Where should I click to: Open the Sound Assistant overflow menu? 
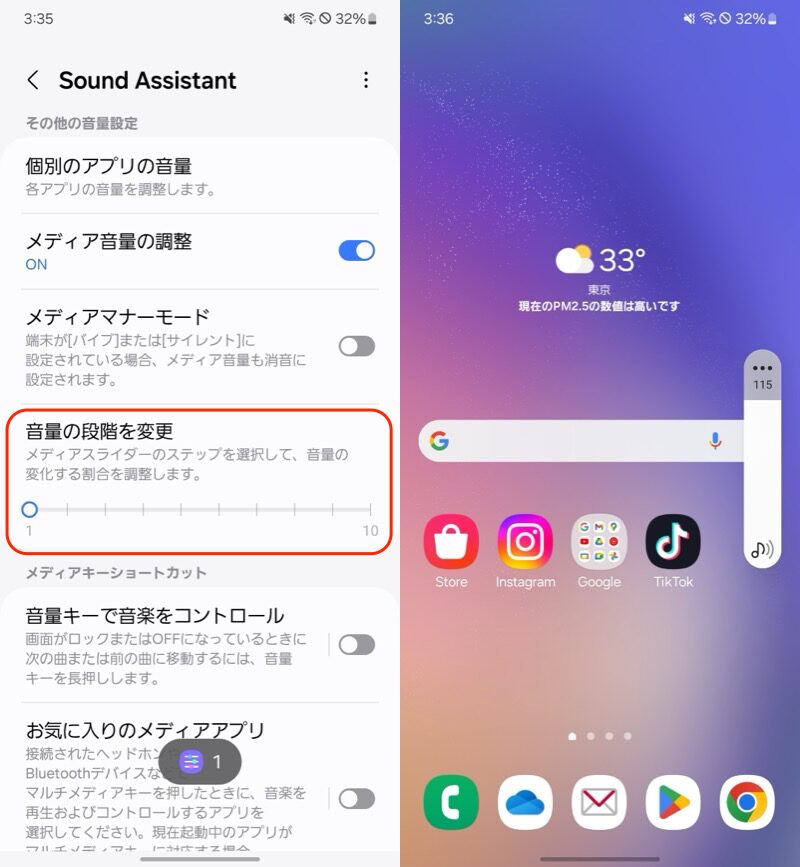click(366, 80)
